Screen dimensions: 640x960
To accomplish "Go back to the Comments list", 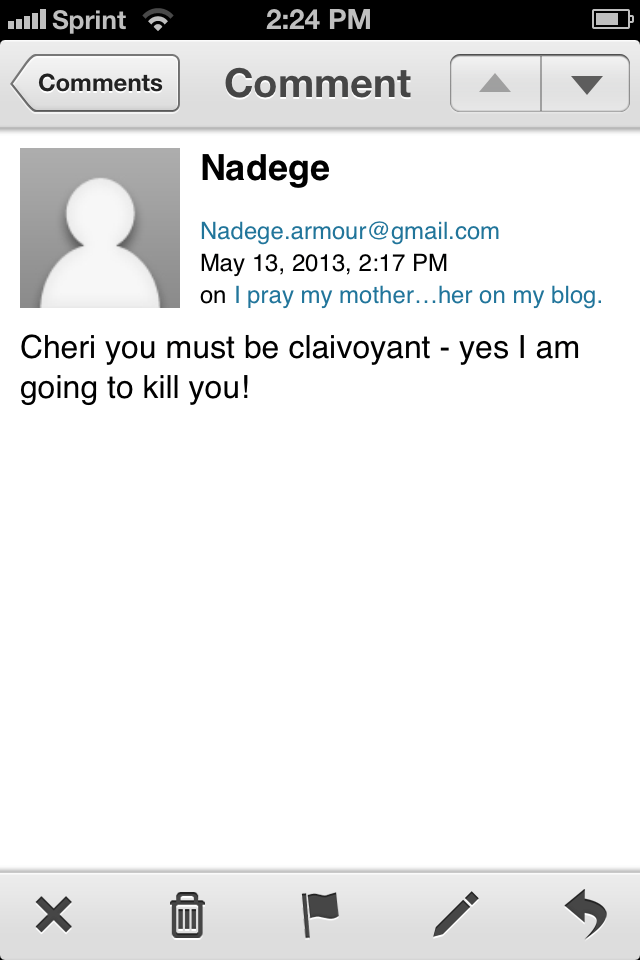I will [x=96, y=84].
